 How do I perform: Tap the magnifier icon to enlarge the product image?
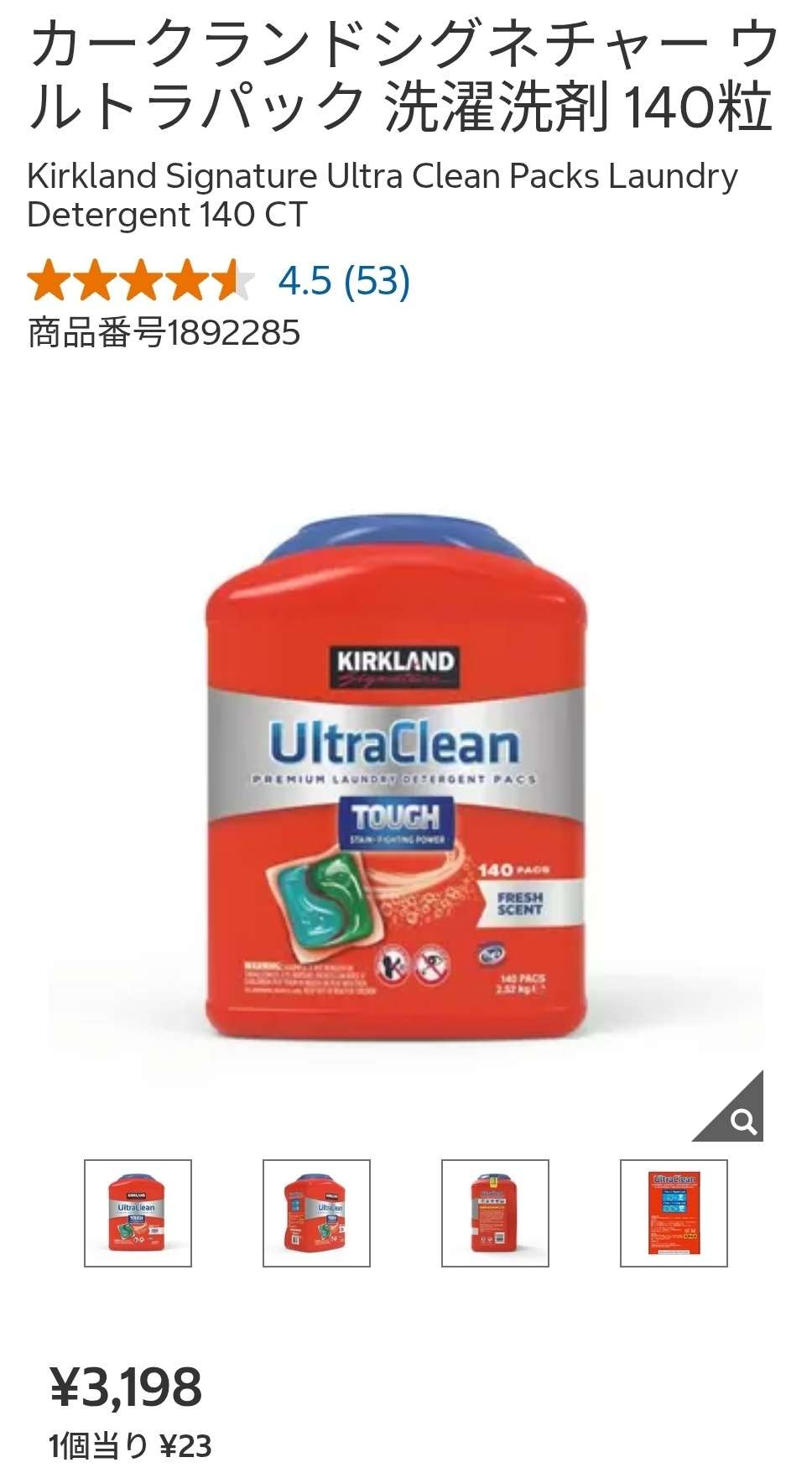(742, 1120)
